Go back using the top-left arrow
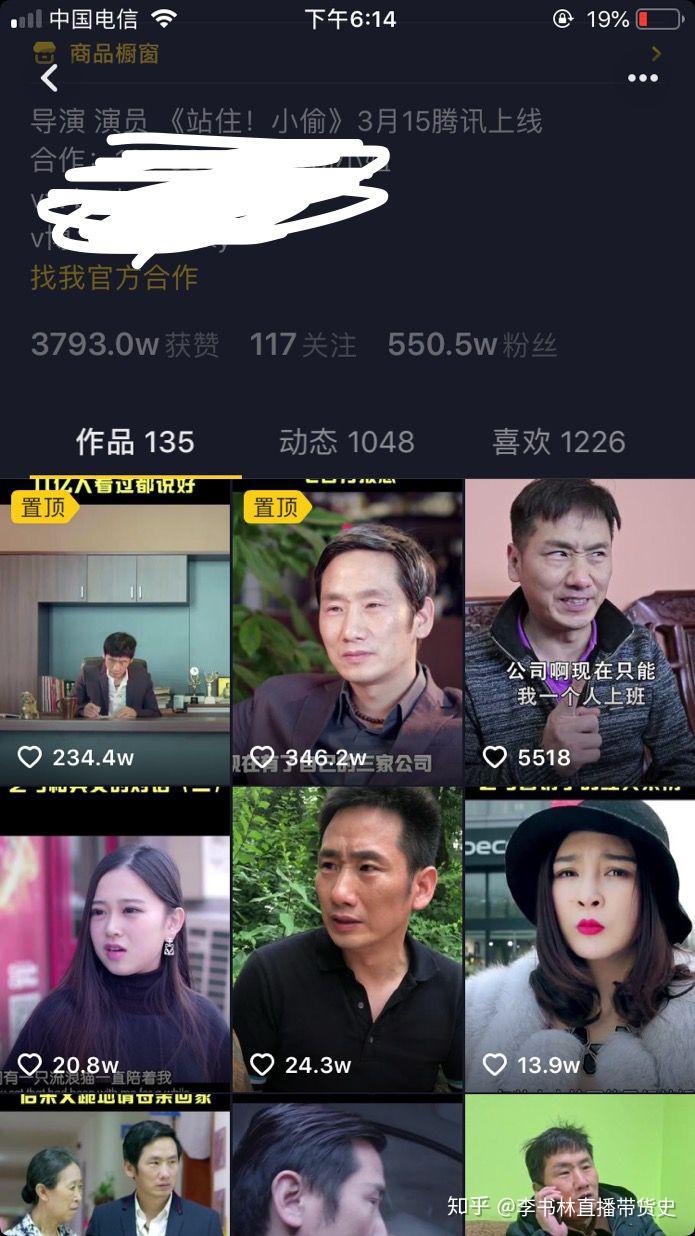Image resolution: width=695 pixels, height=1236 pixels. 50,78
